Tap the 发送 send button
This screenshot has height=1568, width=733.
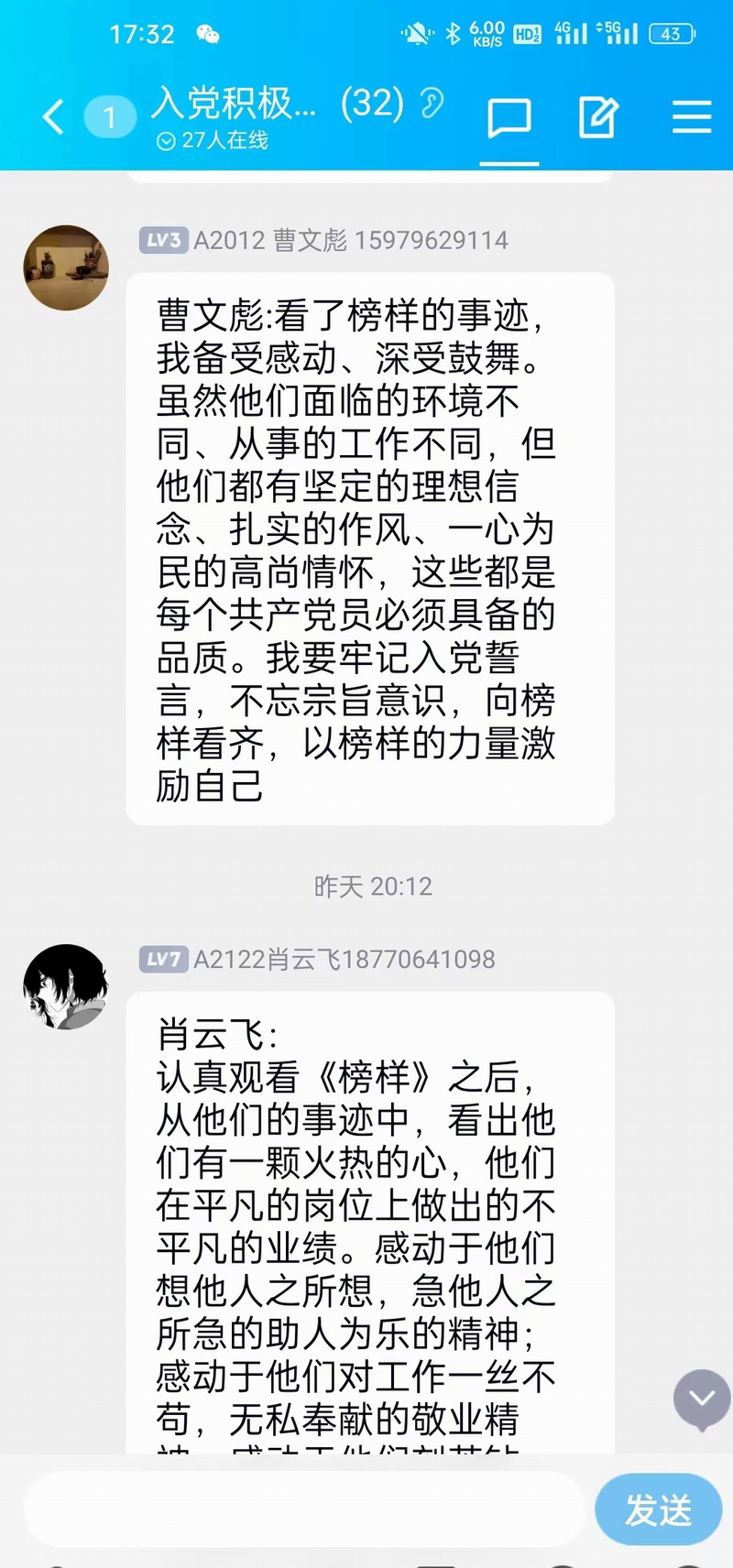pos(658,1508)
